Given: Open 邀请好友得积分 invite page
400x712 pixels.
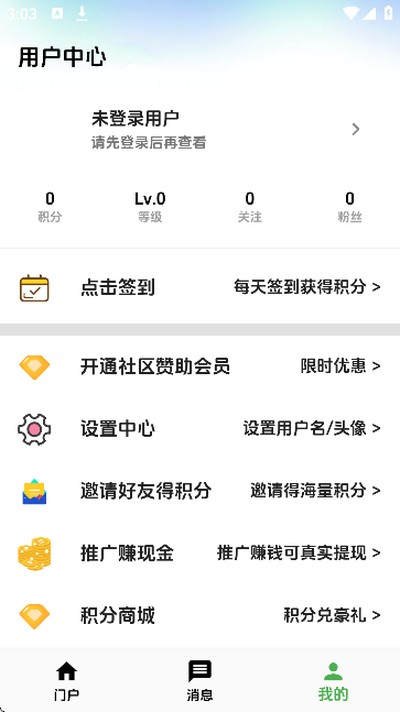Looking at the screenshot, I should coord(200,490).
